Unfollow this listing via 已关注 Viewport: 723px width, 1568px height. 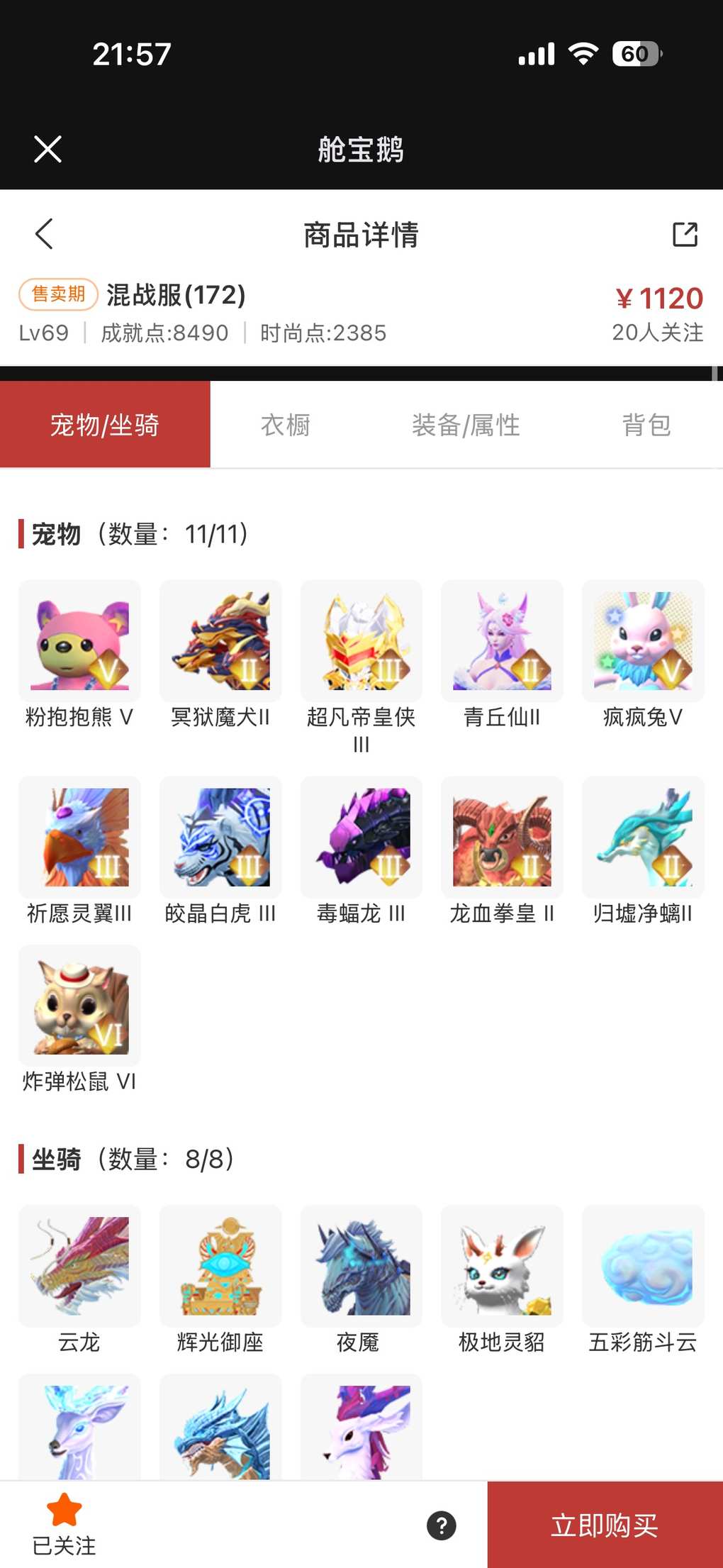[64, 1525]
